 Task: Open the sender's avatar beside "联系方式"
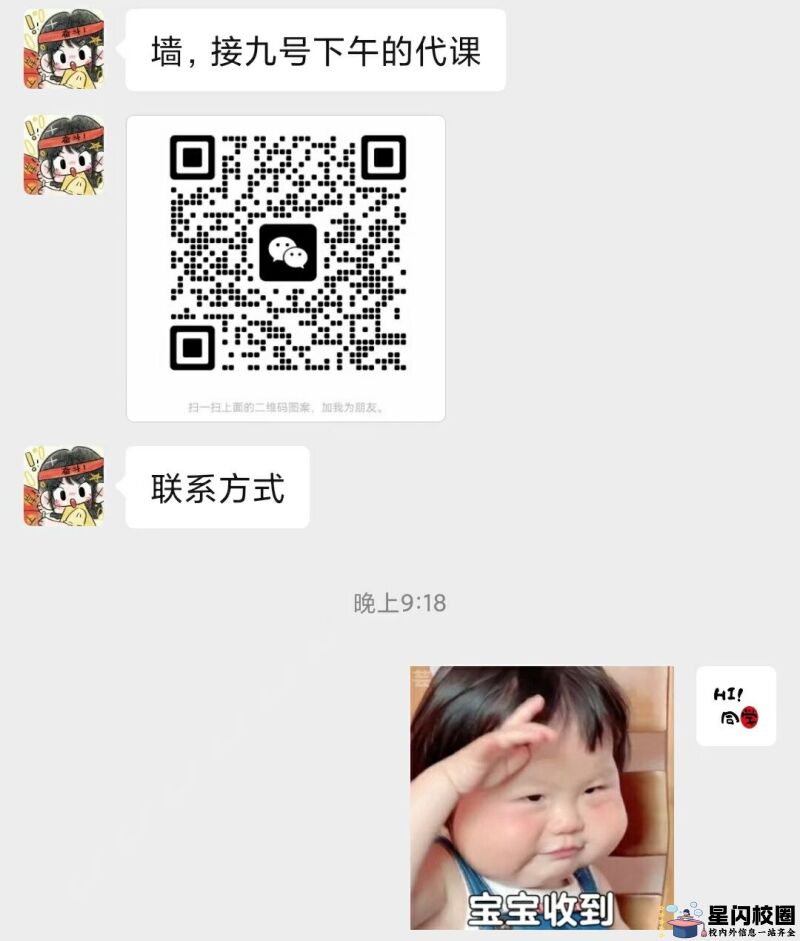tap(63, 487)
